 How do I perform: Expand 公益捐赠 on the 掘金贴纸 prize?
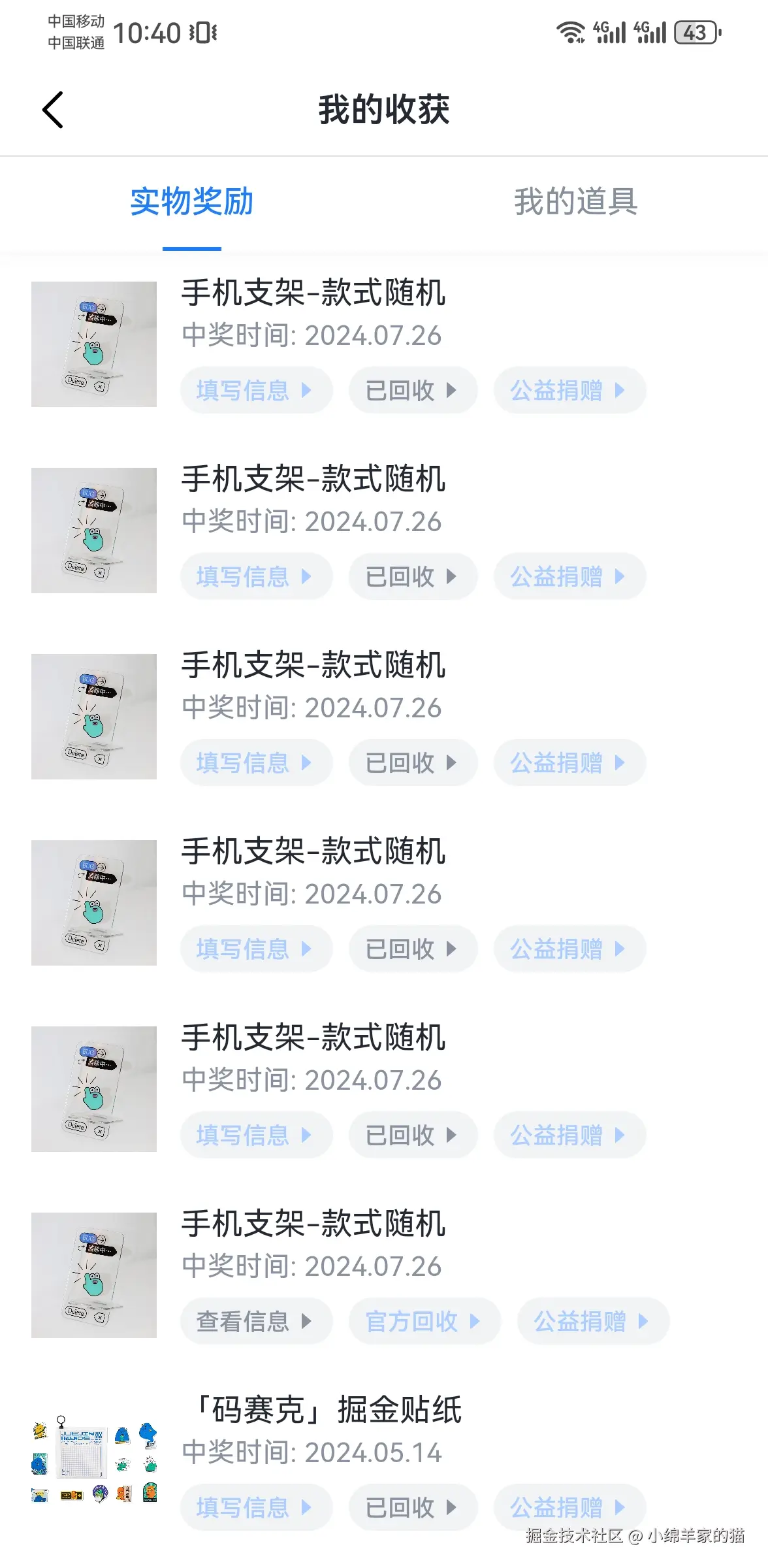(569, 1507)
